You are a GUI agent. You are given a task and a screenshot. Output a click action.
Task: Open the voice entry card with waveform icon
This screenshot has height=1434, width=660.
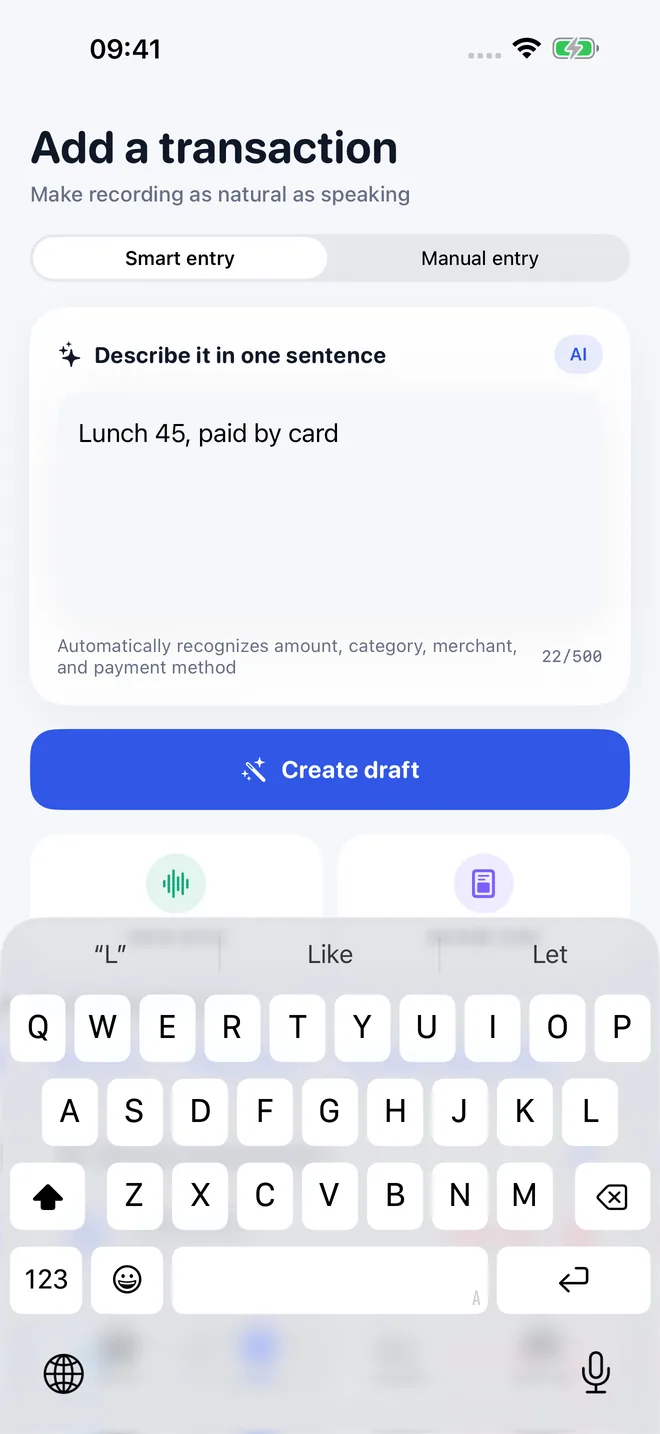176,878
